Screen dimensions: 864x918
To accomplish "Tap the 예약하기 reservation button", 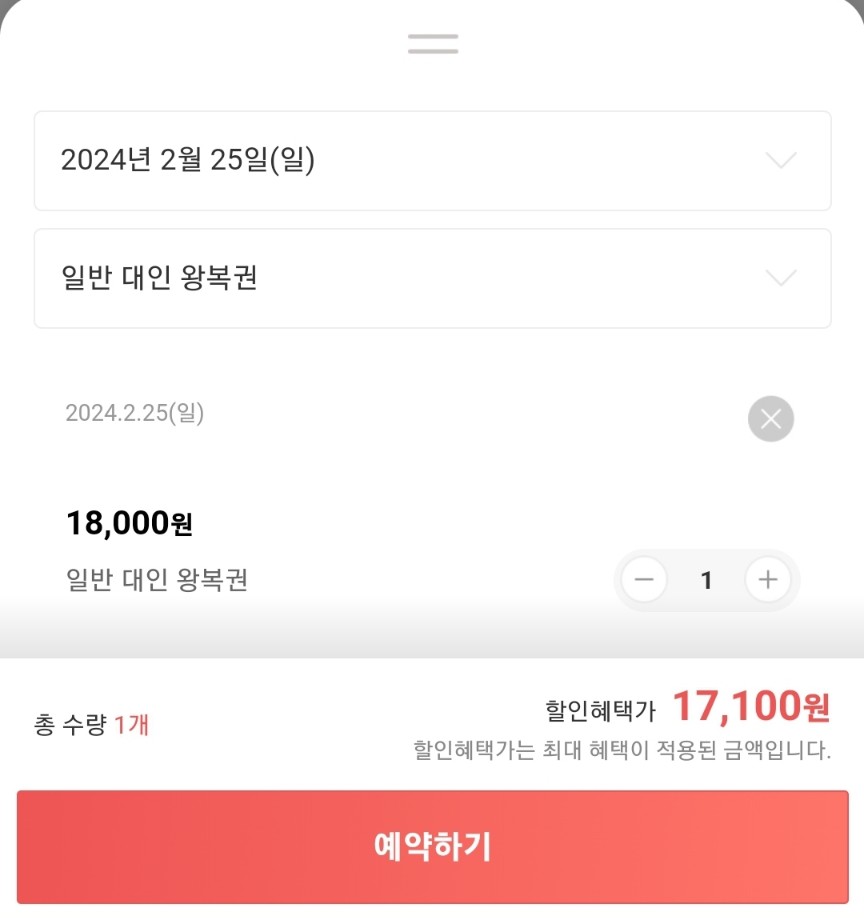I will click(432, 846).
